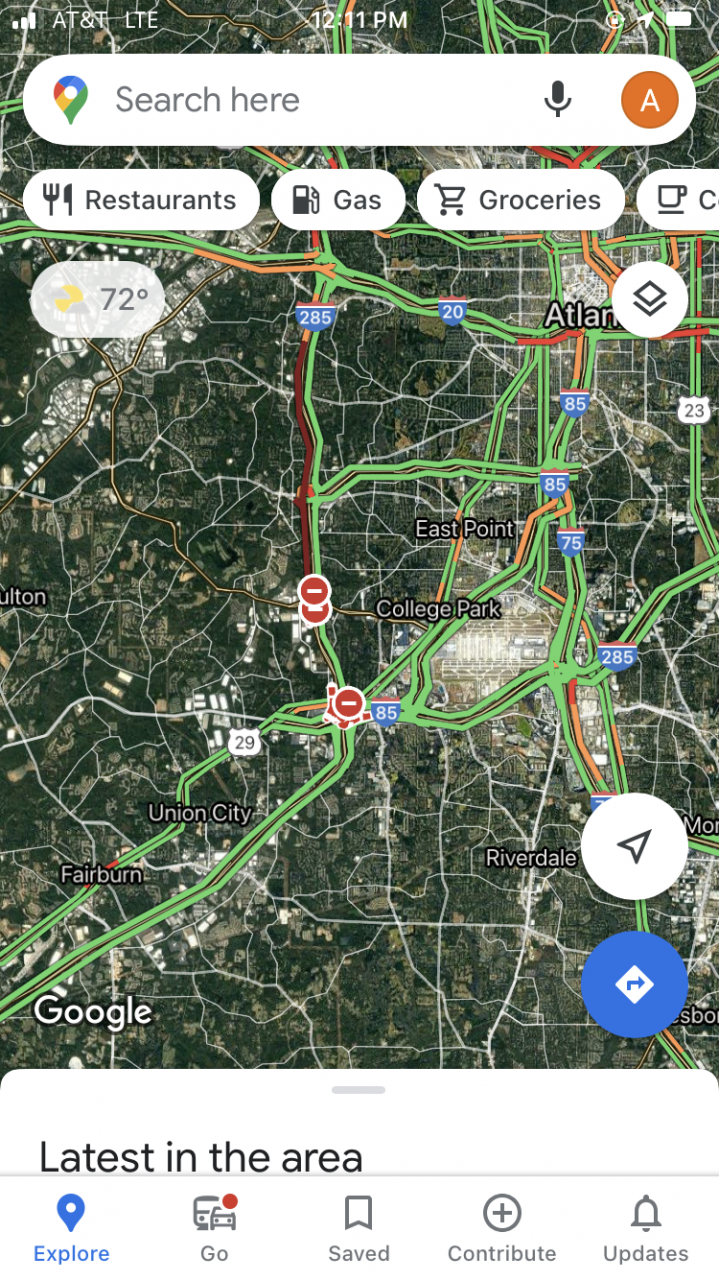719x1280 pixels.
Task: Select the Restaurants chip
Action: tap(141, 200)
